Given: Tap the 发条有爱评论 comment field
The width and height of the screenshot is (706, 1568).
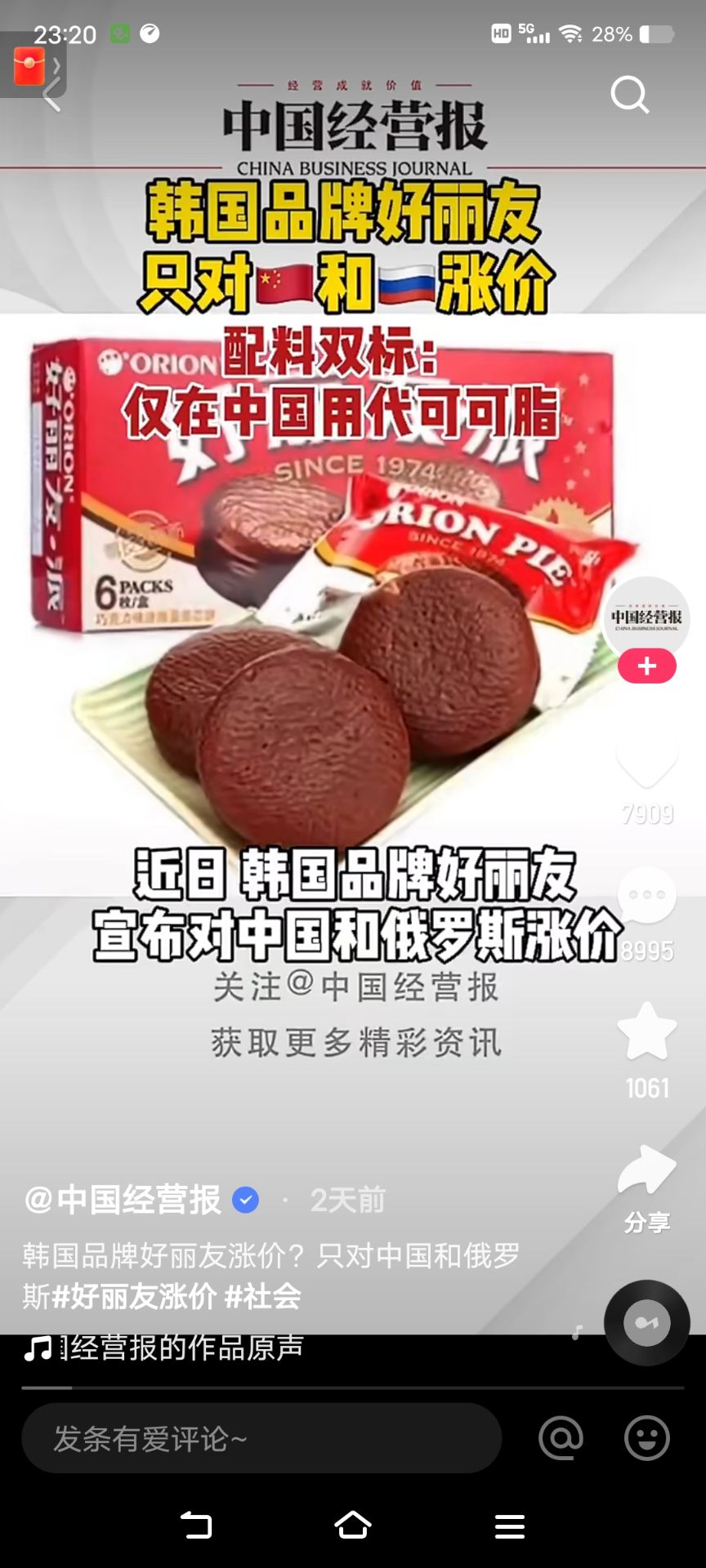Looking at the screenshot, I should 261,1439.
